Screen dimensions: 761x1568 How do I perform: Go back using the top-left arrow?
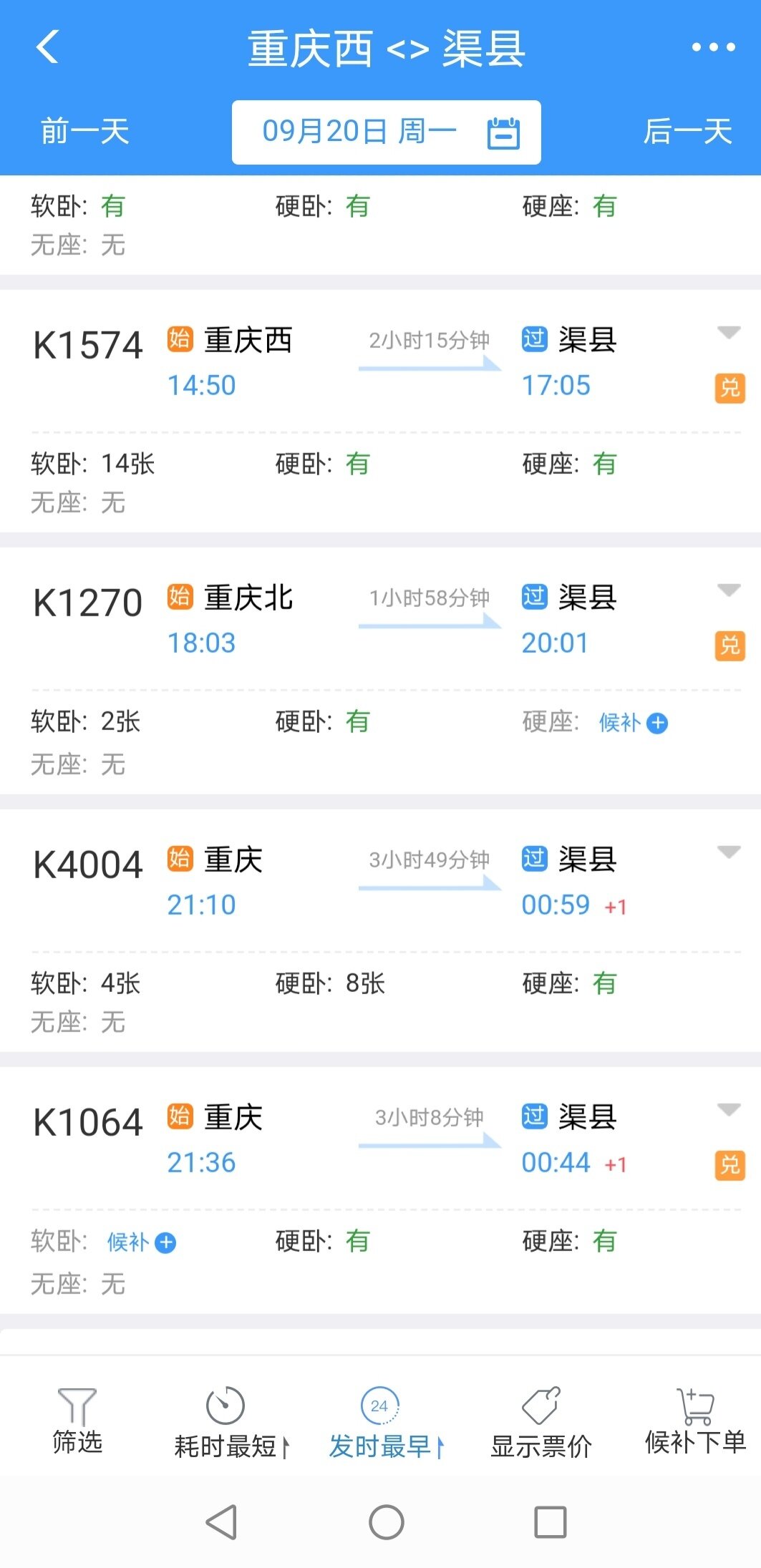[47, 47]
